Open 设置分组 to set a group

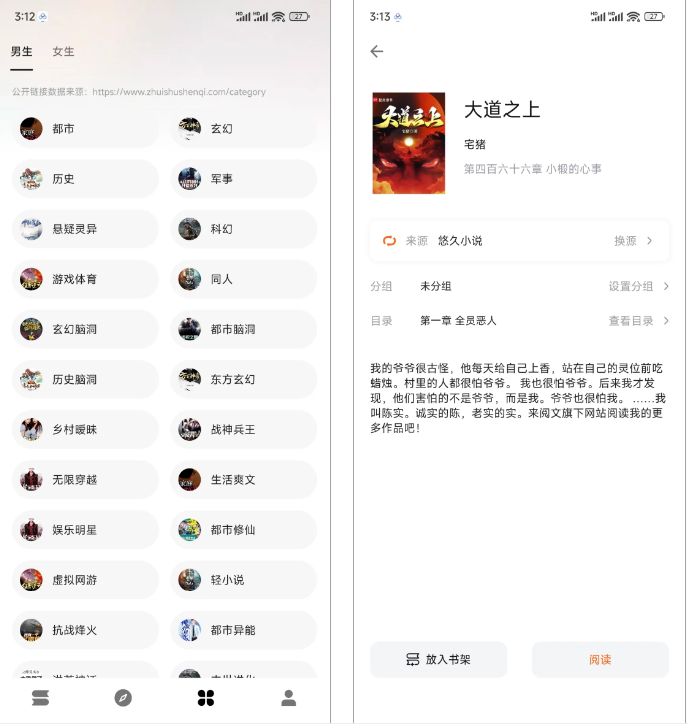pos(638,286)
